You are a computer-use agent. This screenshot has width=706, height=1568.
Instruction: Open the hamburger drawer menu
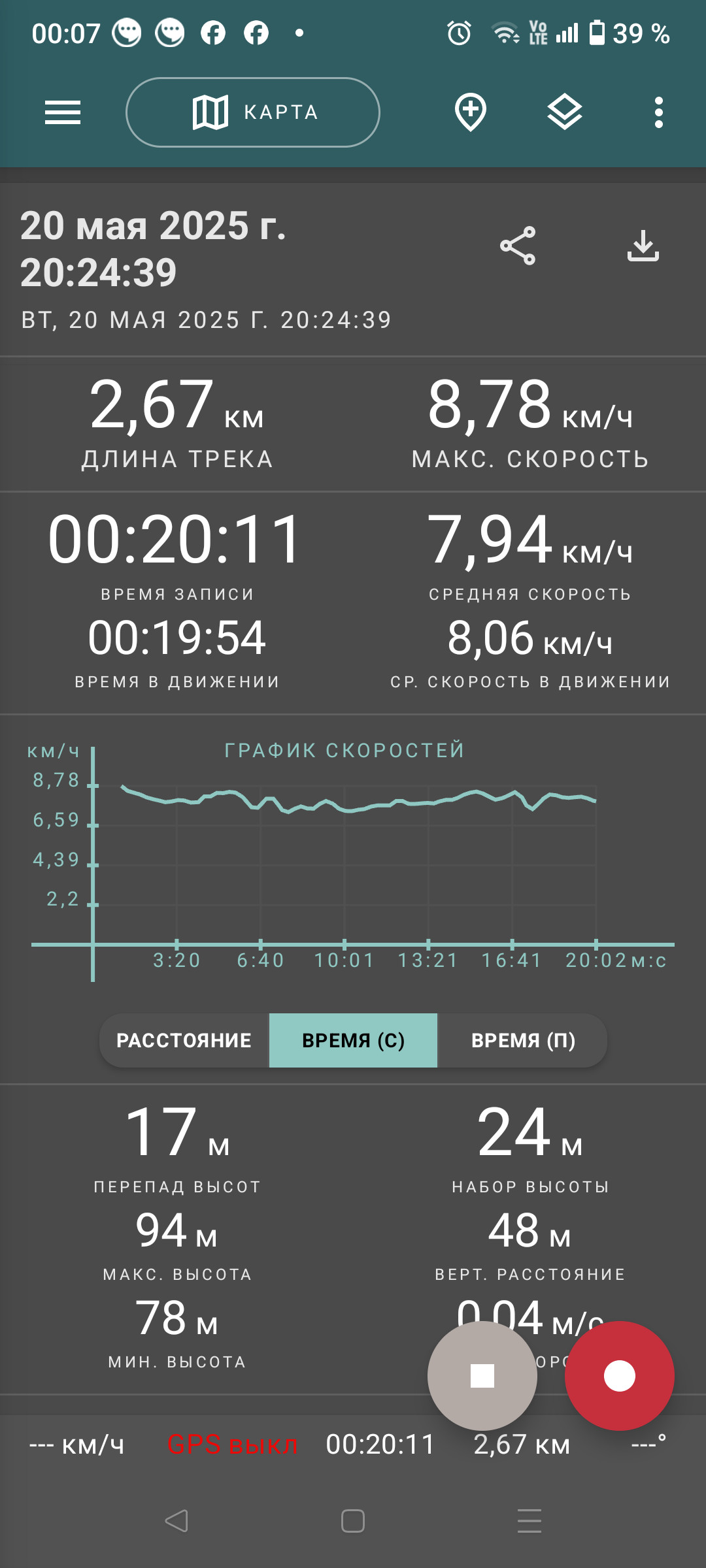[63, 112]
